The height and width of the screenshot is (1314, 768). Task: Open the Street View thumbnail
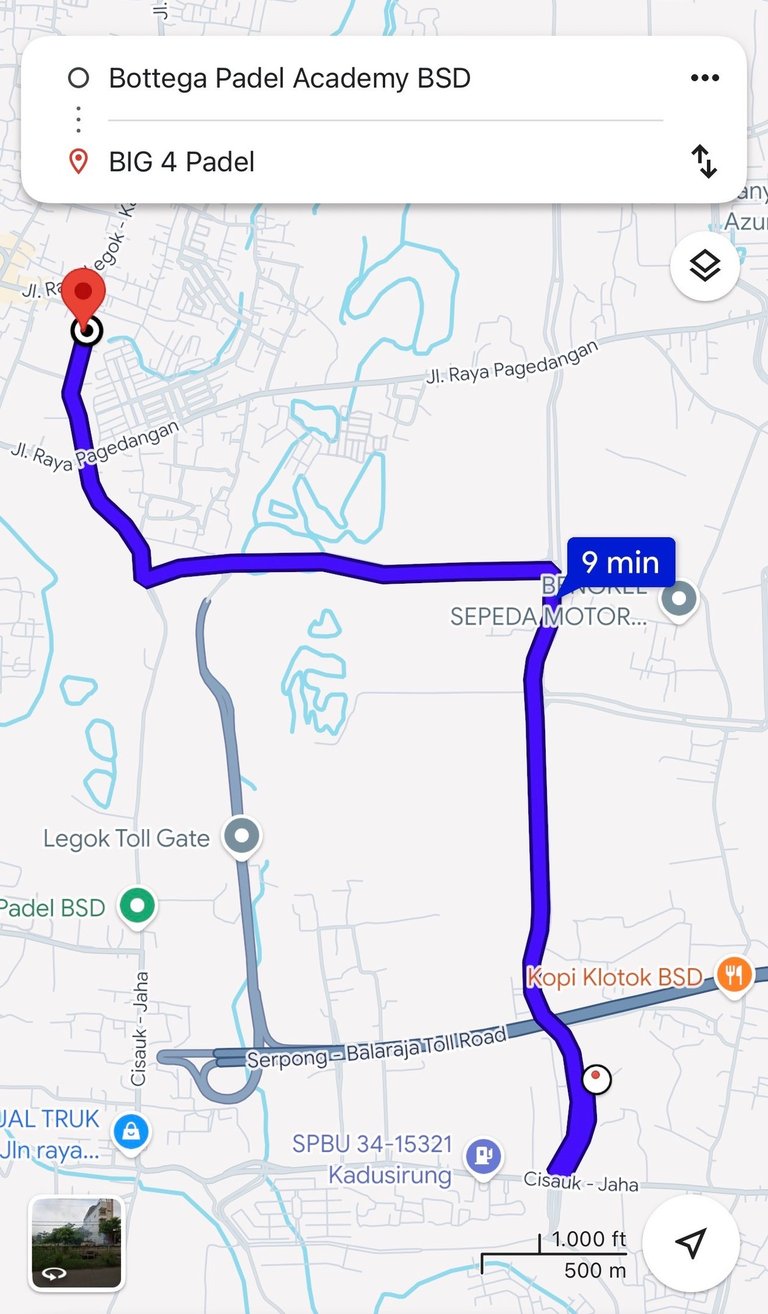(76, 1243)
